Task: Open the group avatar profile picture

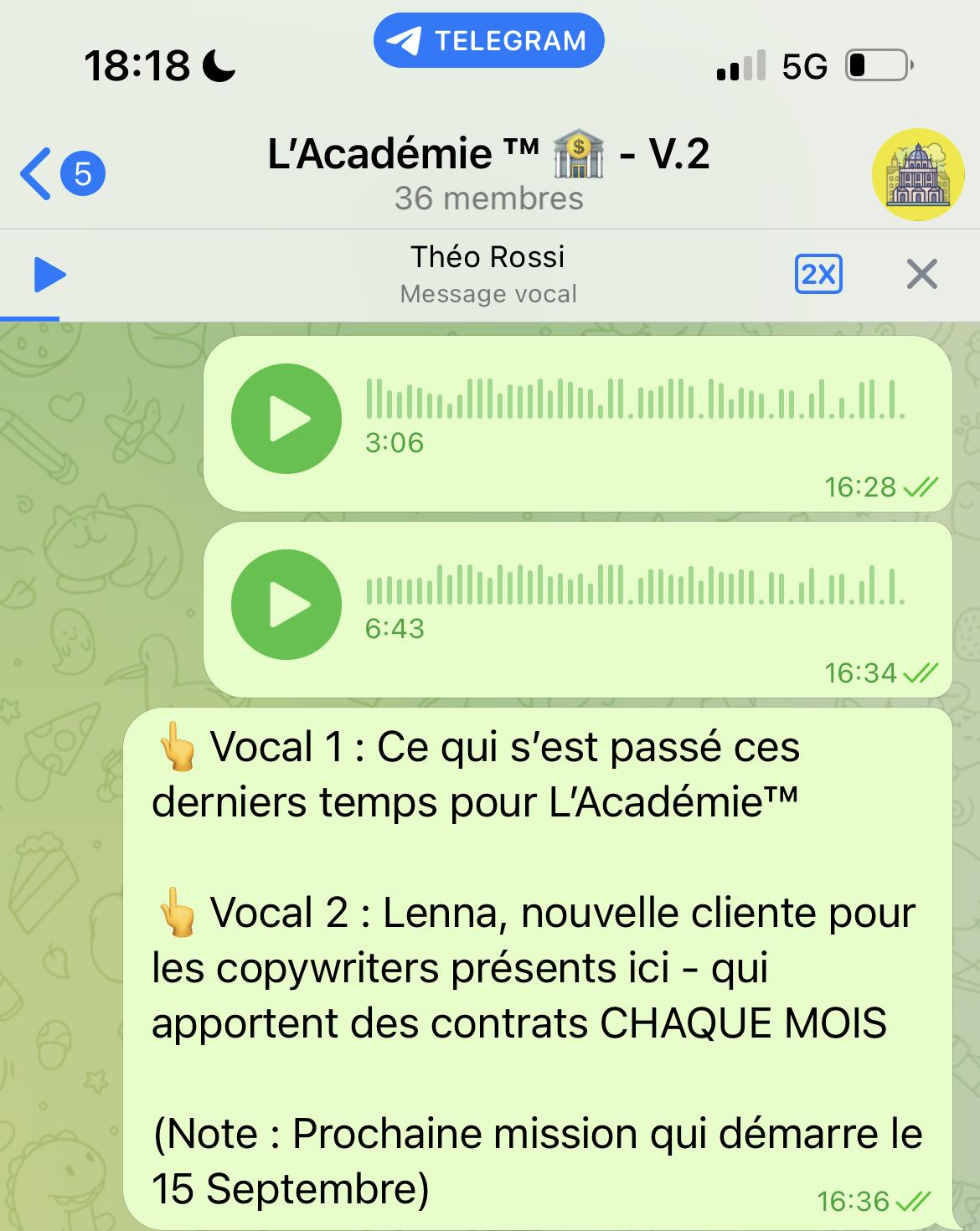Action: 917,174
